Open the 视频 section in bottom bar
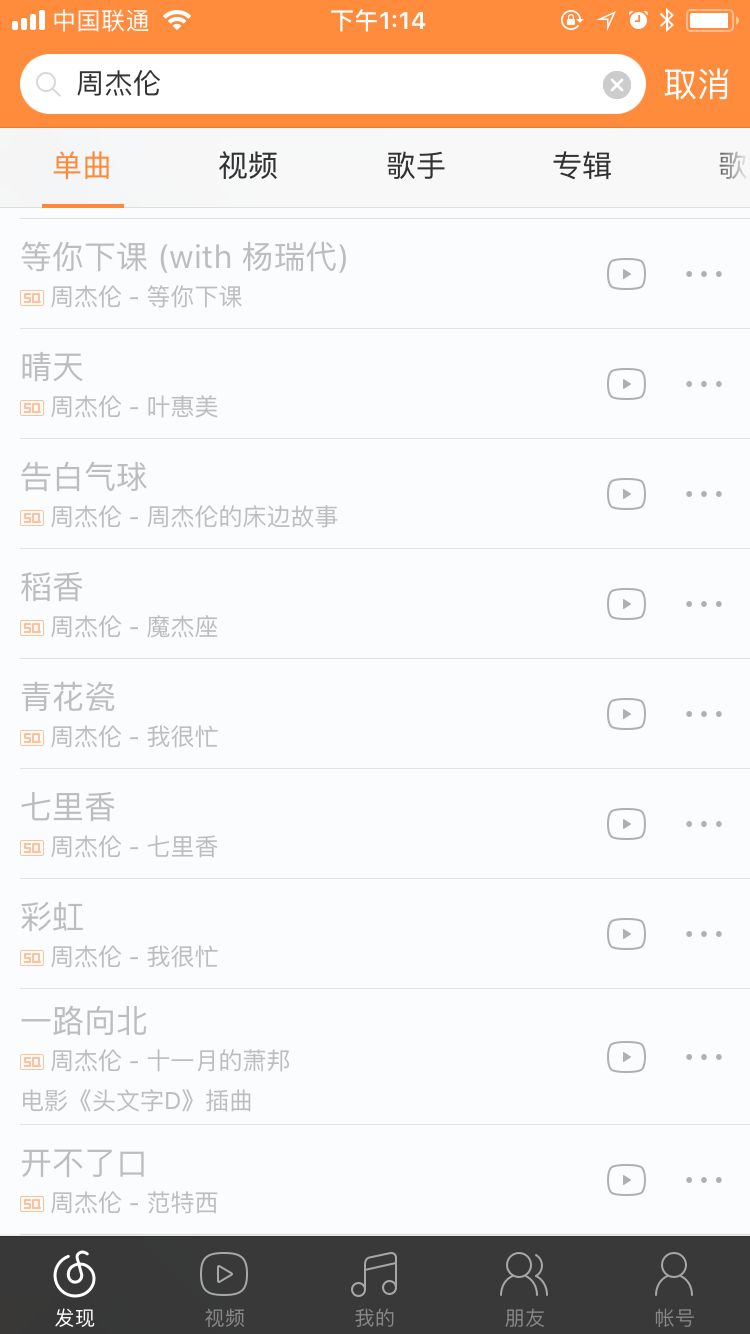Image resolution: width=750 pixels, height=1334 pixels. pyautogui.click(x=225, y=1285)
